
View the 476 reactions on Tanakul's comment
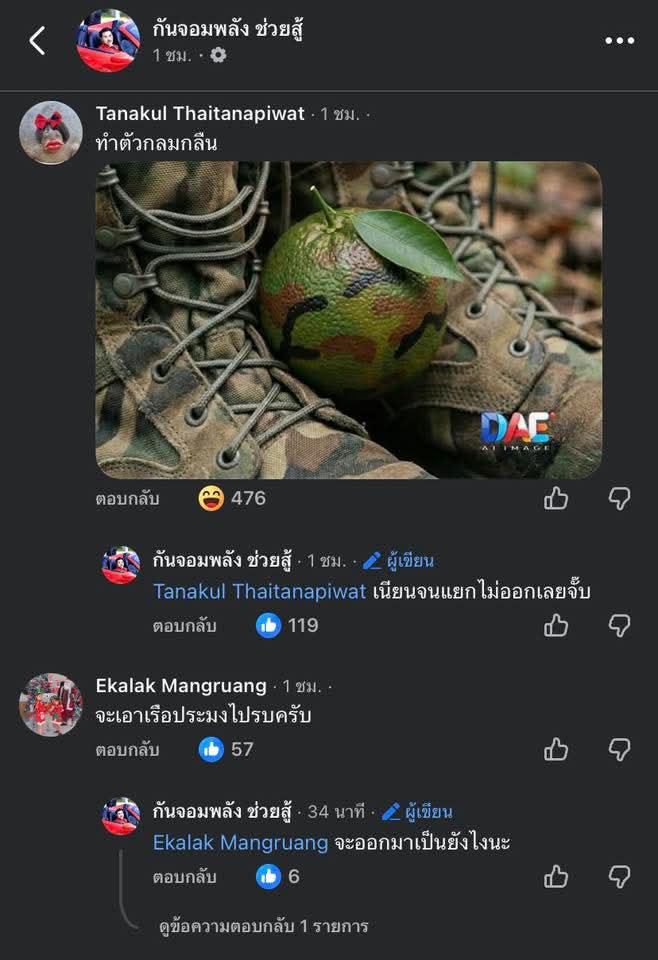click(235, 497)
